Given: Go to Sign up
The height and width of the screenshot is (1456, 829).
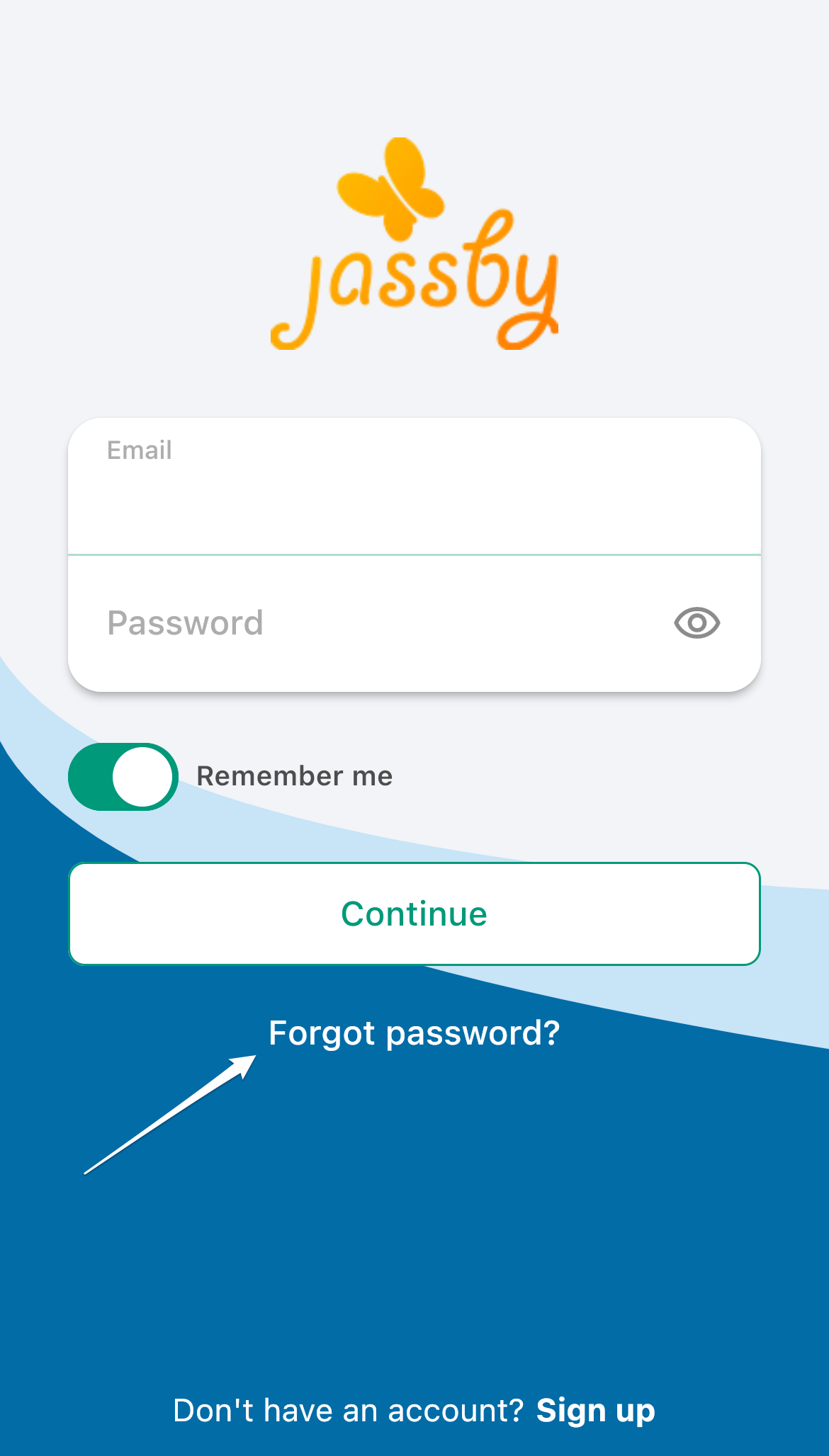Looking at the screenshot, I should [x=596, y=1411].
